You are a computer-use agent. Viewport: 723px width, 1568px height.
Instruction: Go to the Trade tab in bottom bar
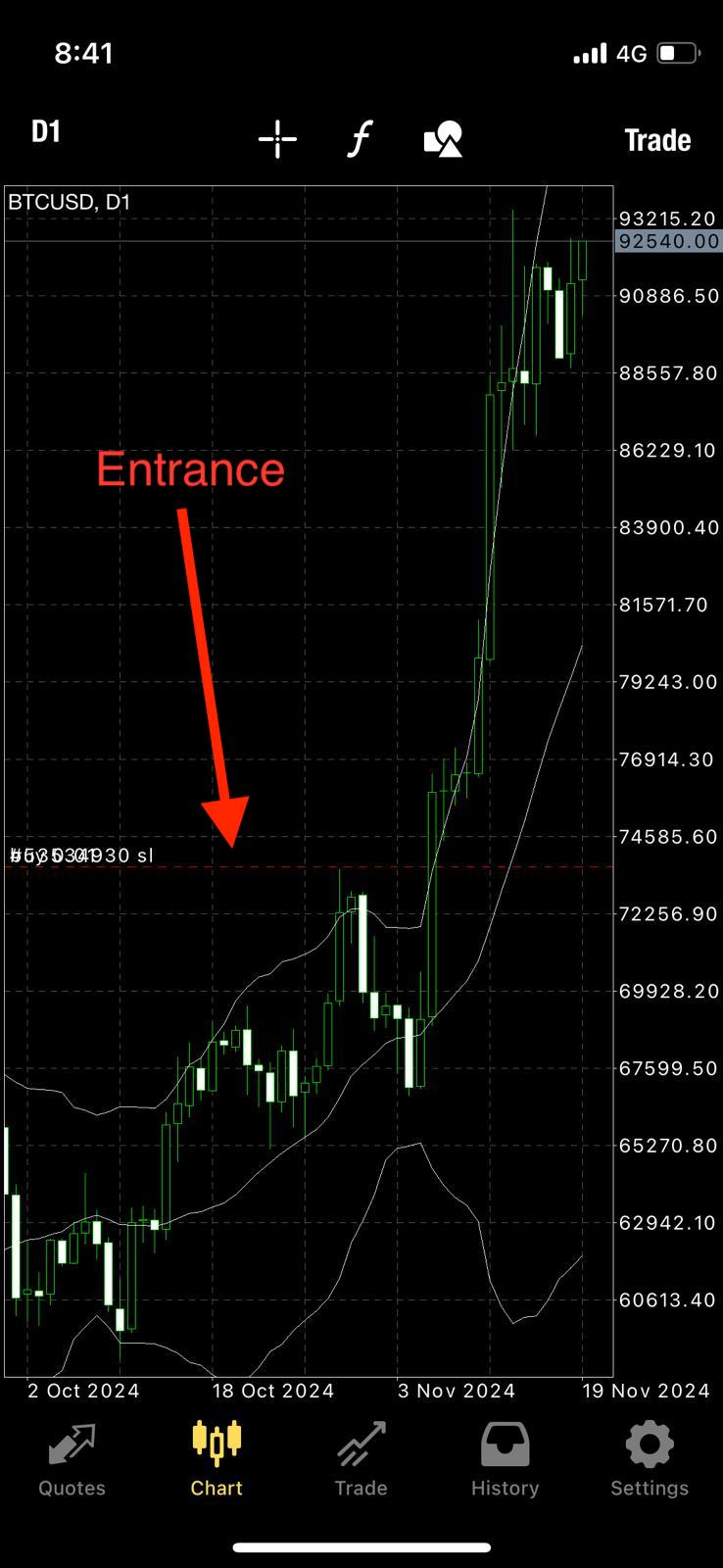coord(361,1459)
